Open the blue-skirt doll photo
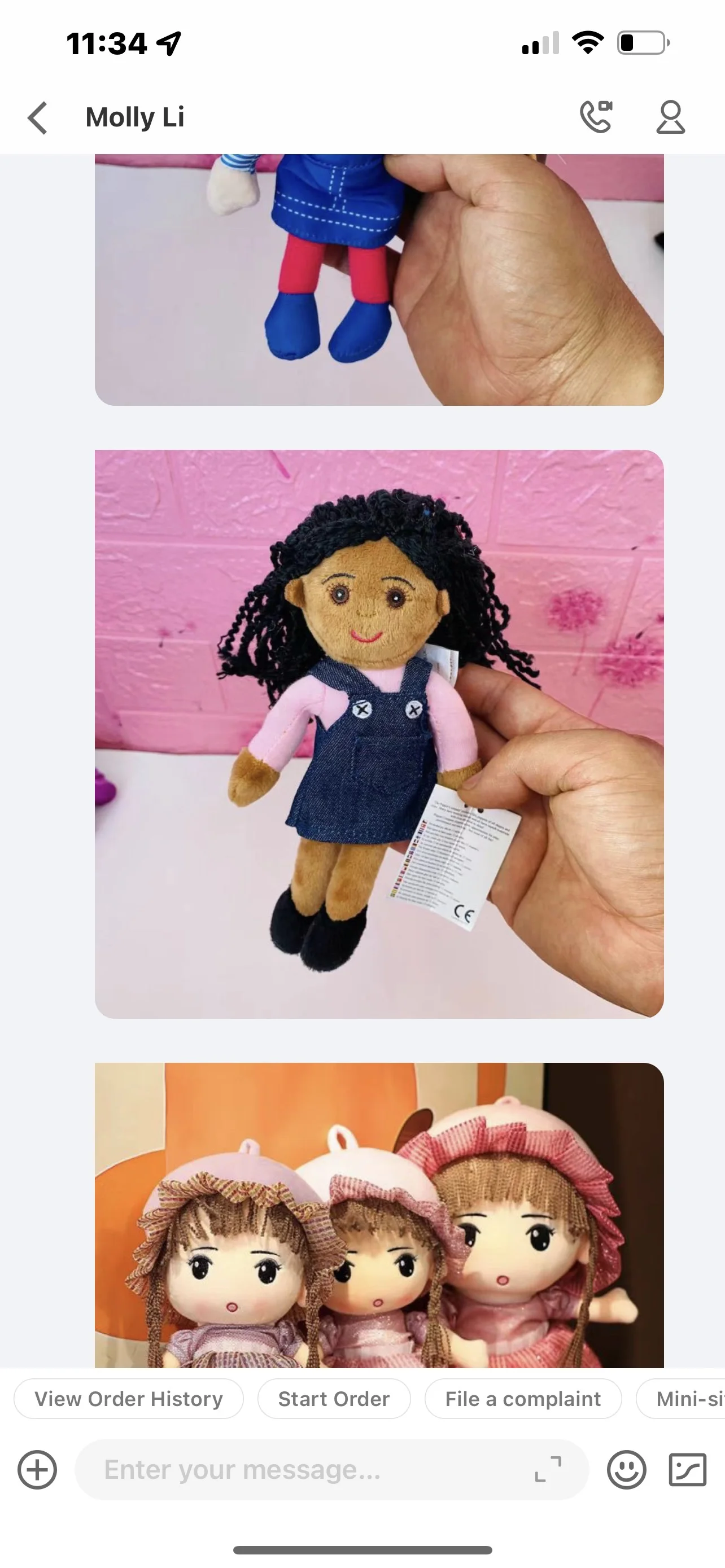 pyautogui.click(x=379, y=279)
